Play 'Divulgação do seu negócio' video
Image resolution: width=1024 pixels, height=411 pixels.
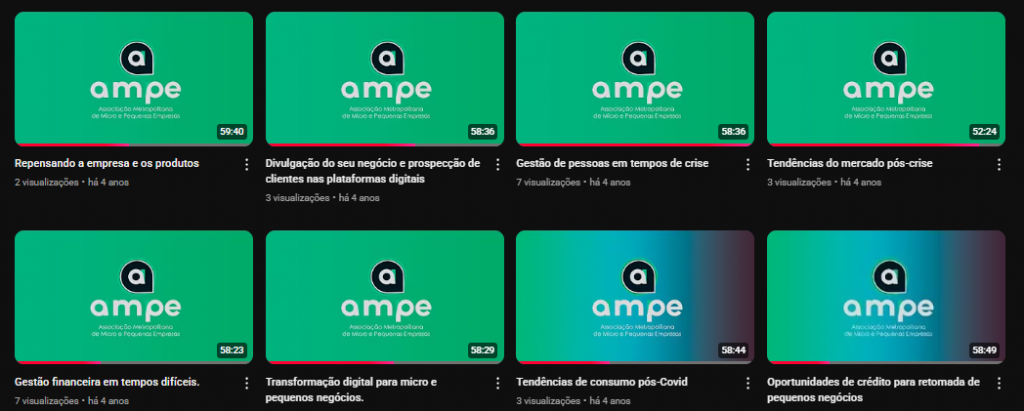384,80
